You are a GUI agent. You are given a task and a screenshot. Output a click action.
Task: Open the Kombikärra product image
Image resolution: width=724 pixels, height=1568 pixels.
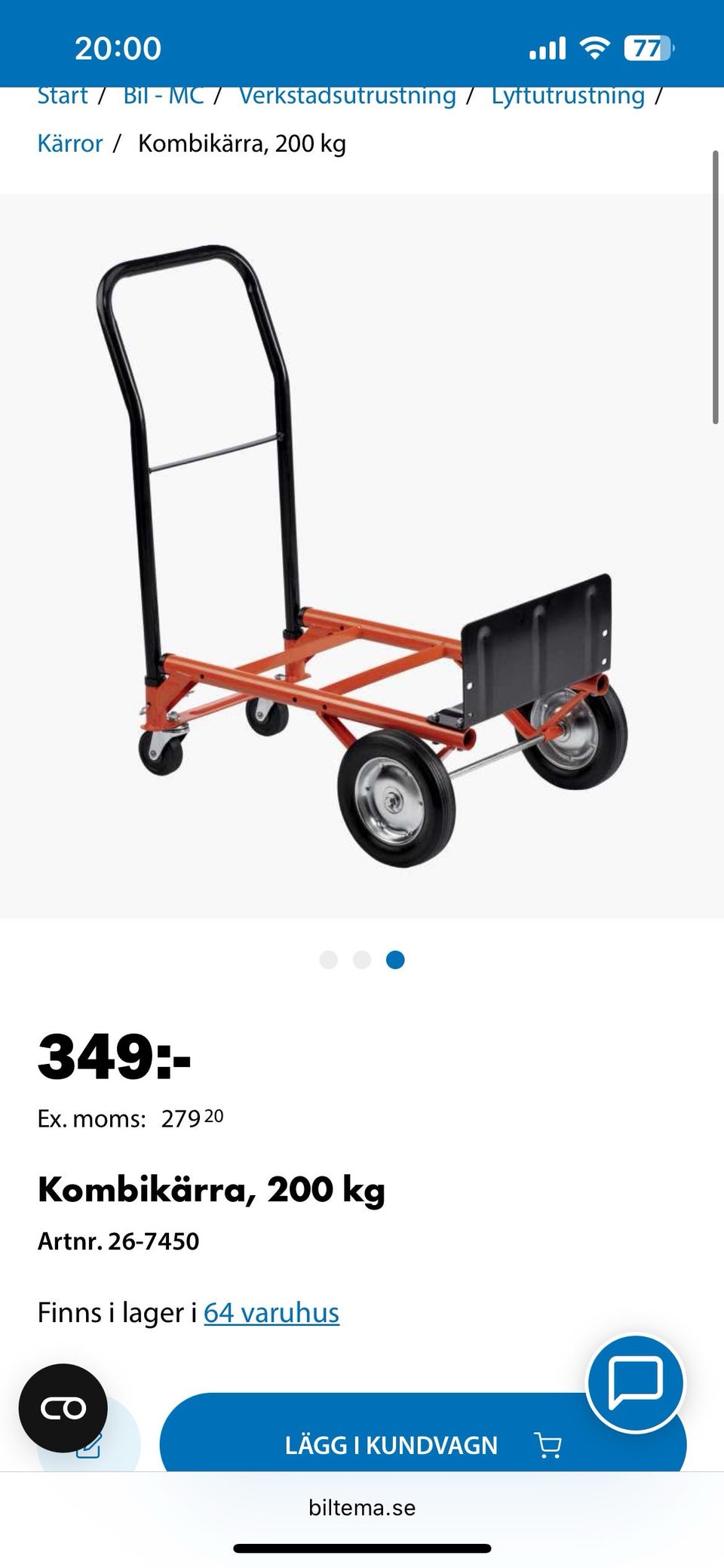pyautogui.click(x=362, y=555)
